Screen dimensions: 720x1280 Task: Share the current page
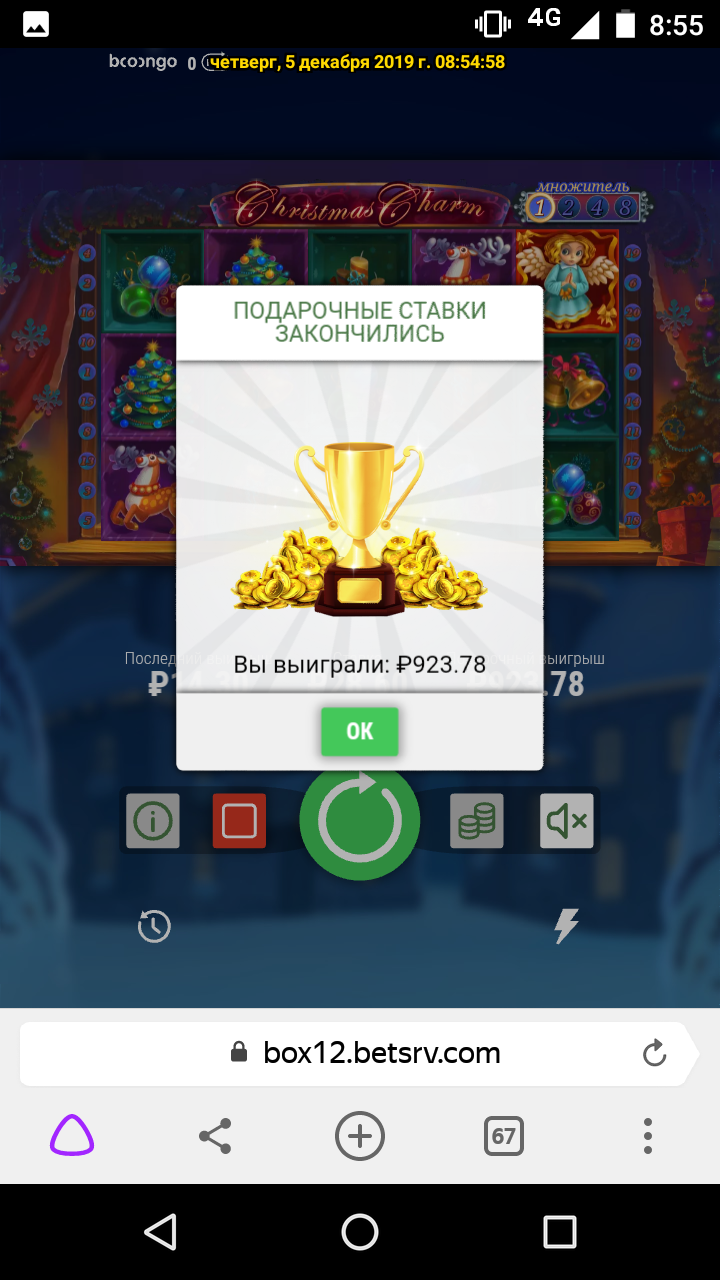(x=215, y=1136)
